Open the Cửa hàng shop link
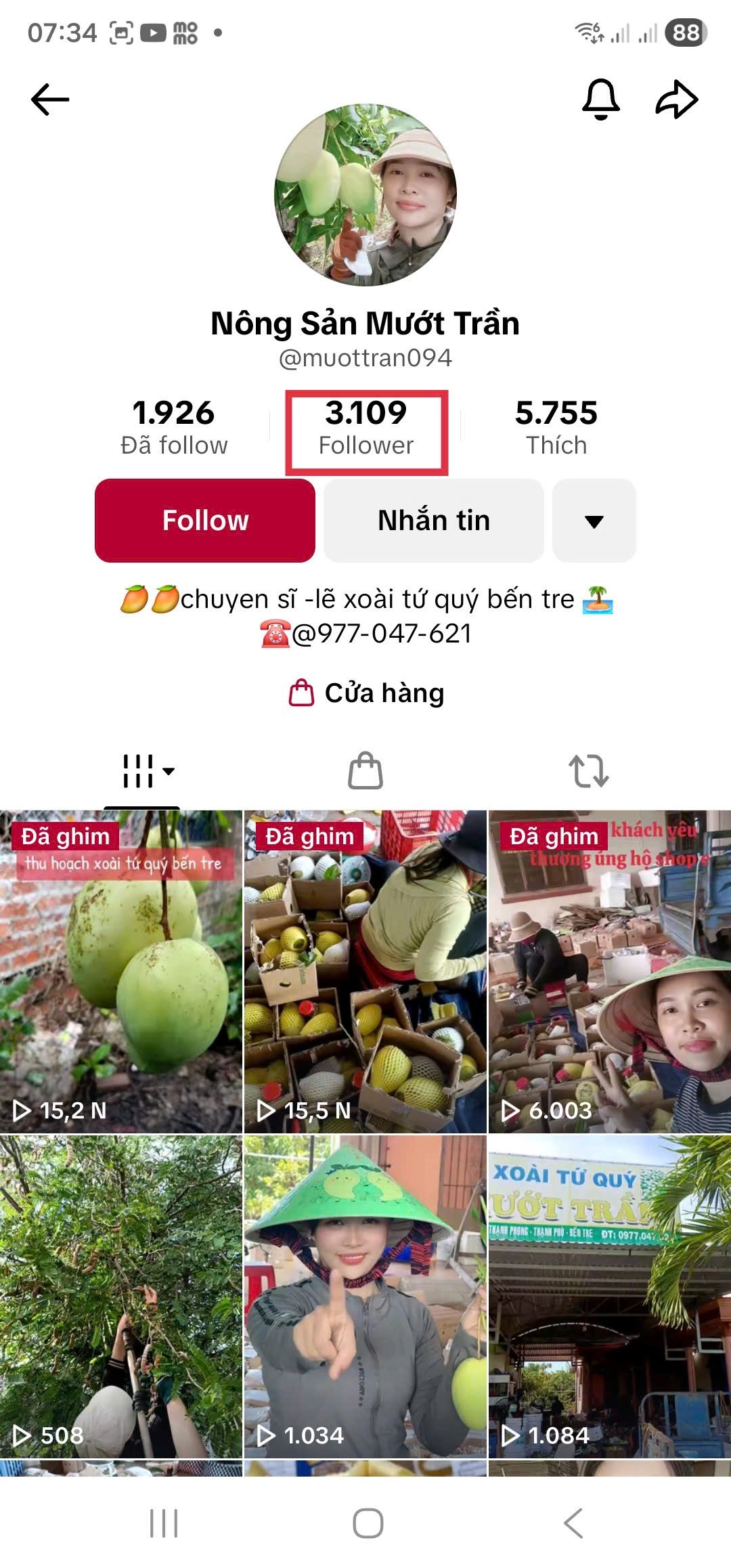 pos(366,693)
